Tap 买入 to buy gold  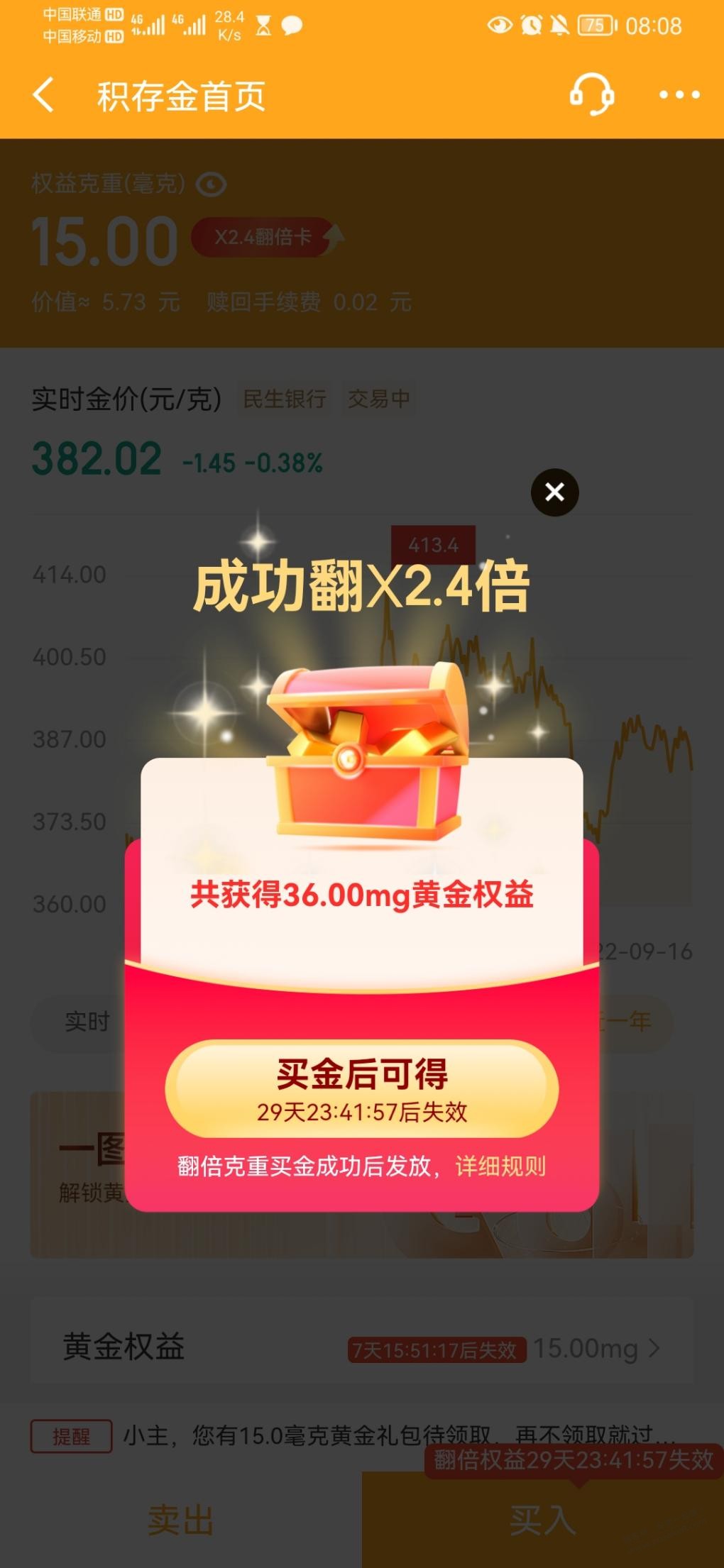pos(542,1520)
